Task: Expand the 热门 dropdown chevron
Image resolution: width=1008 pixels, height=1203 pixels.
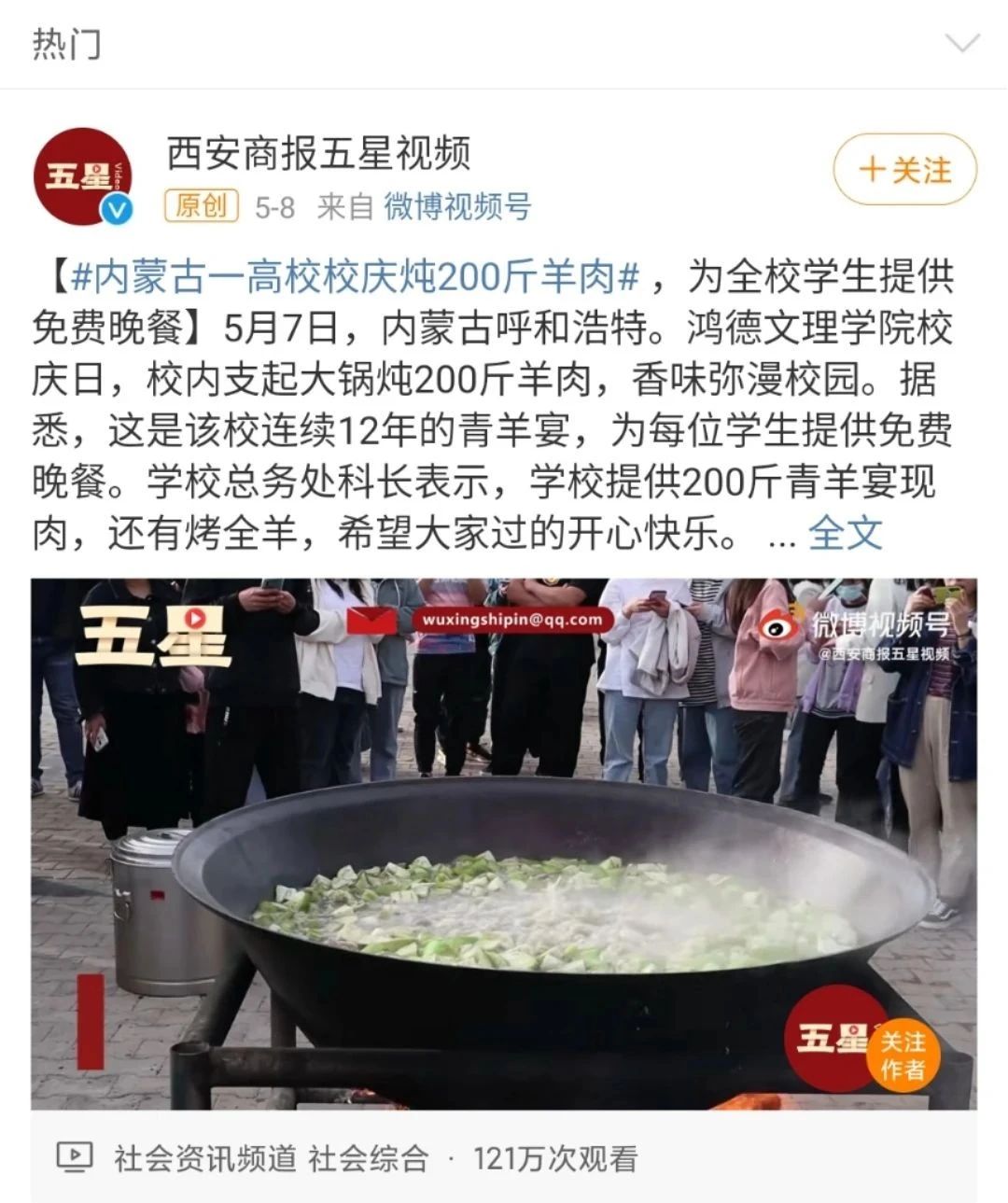Action: 962,44
